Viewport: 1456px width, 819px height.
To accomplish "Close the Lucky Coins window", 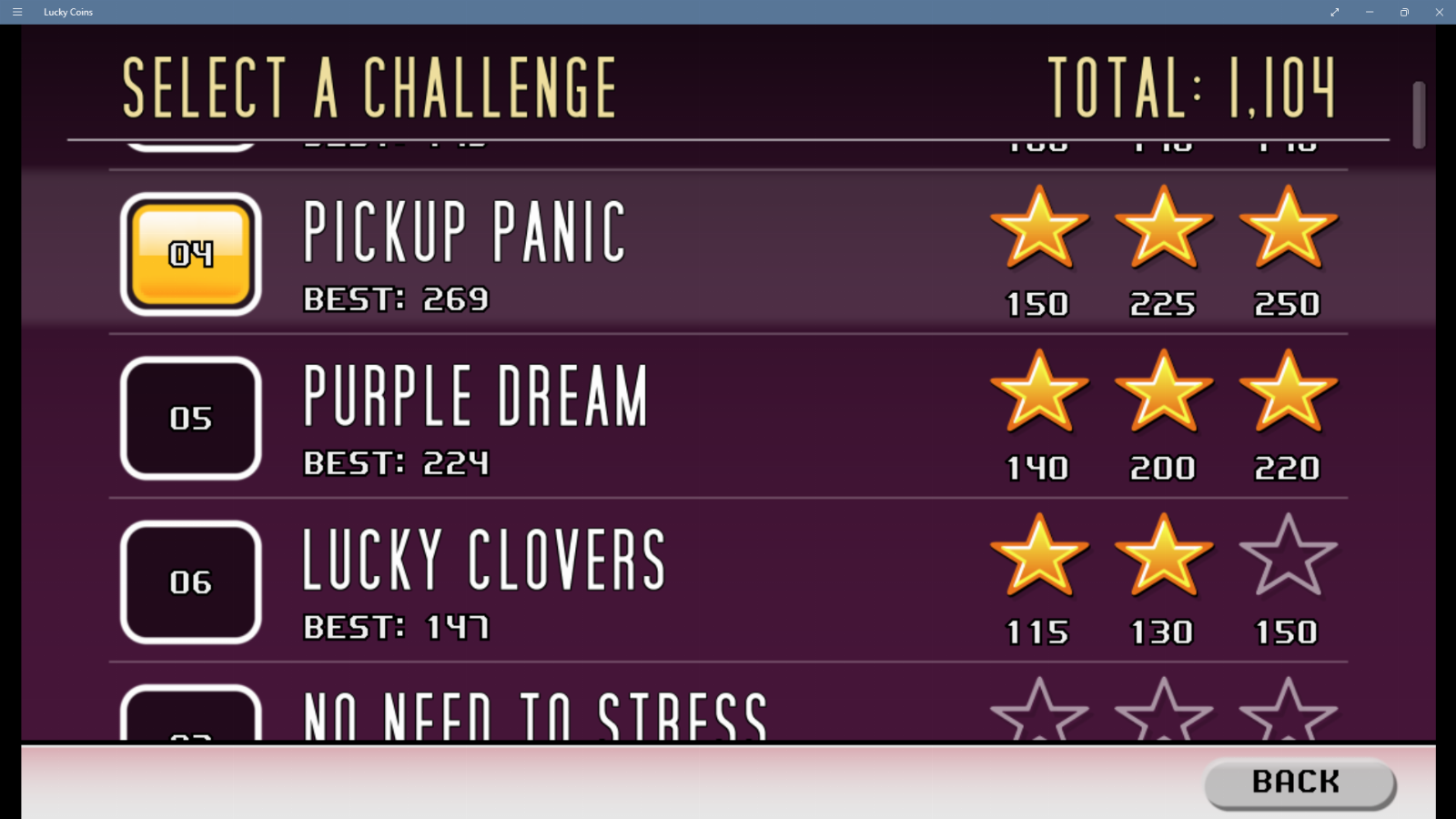I will point(1439,12).
